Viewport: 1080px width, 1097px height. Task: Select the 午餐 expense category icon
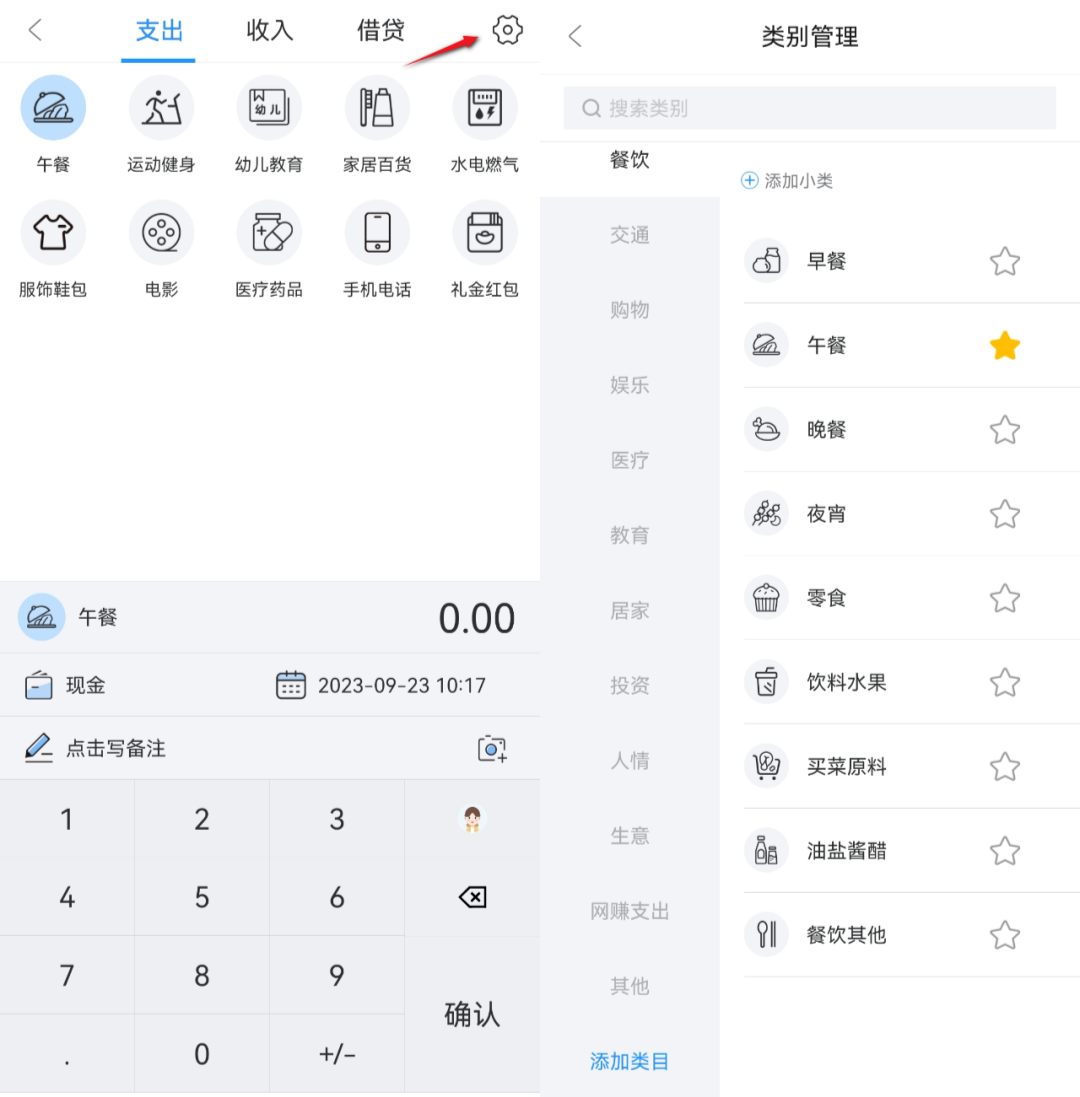click(53, 107)
